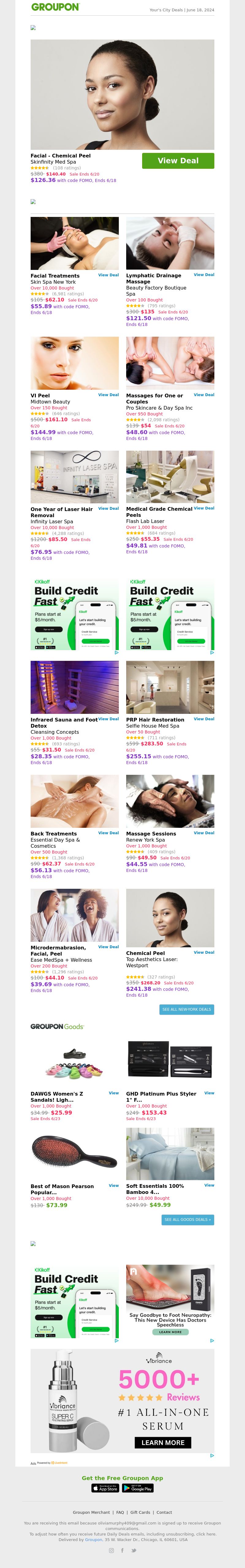Open the GHD Platinum Plus Styler product image

170,1060
